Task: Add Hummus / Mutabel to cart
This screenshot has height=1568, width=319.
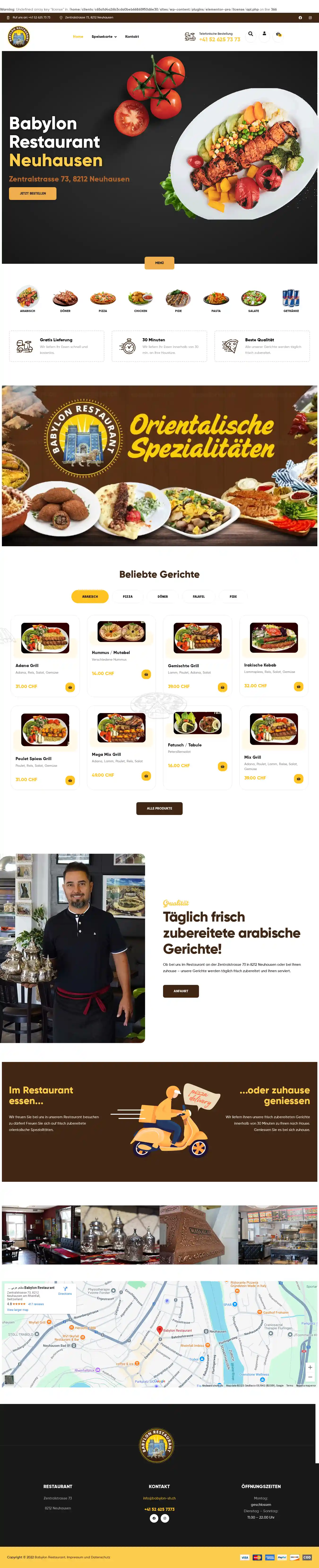Action: (x=146, y=674)
